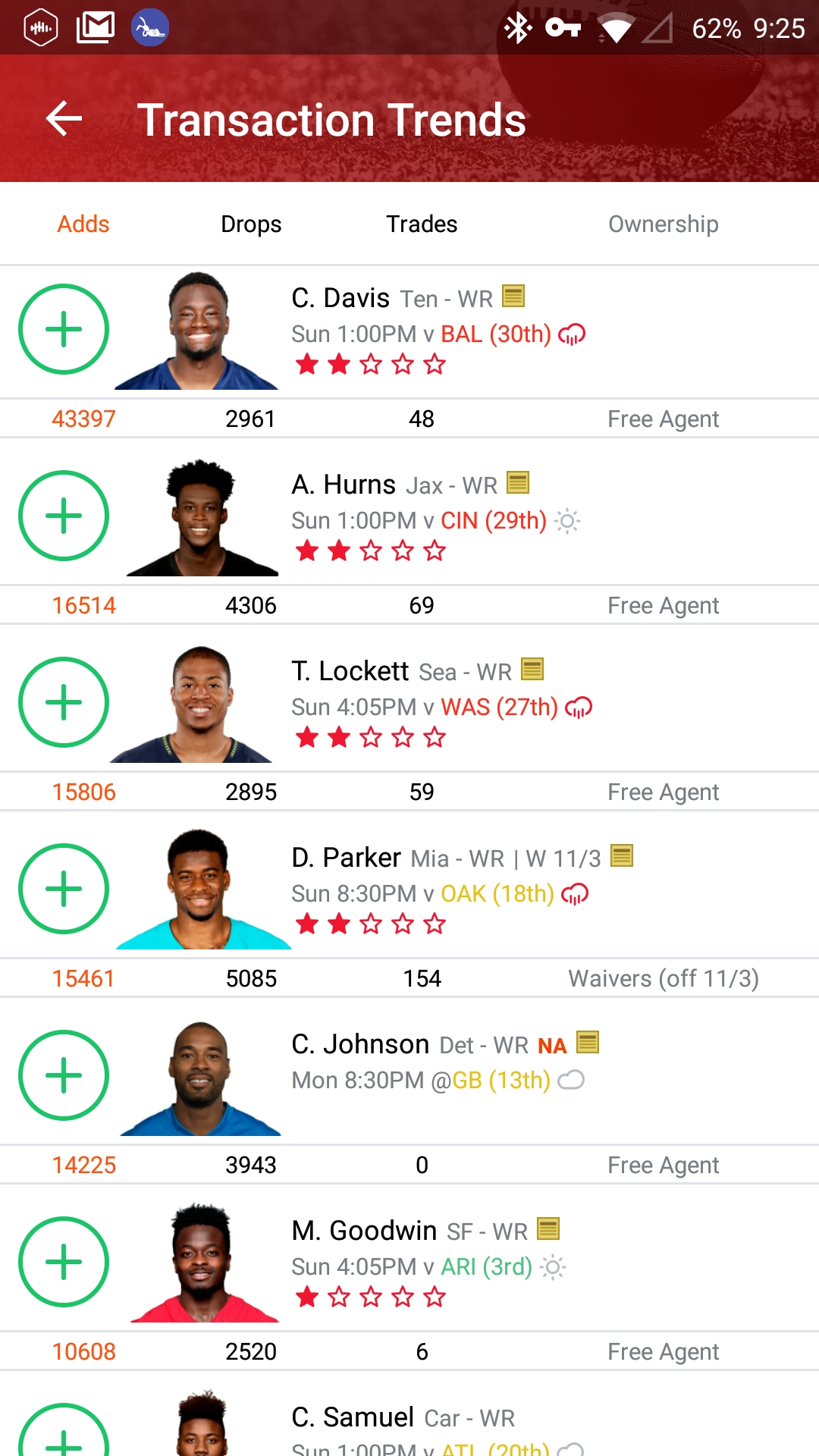This screenshot has height=1456, width=819.
Task: Add C. Davis to roster
Action: click(64, 329)
